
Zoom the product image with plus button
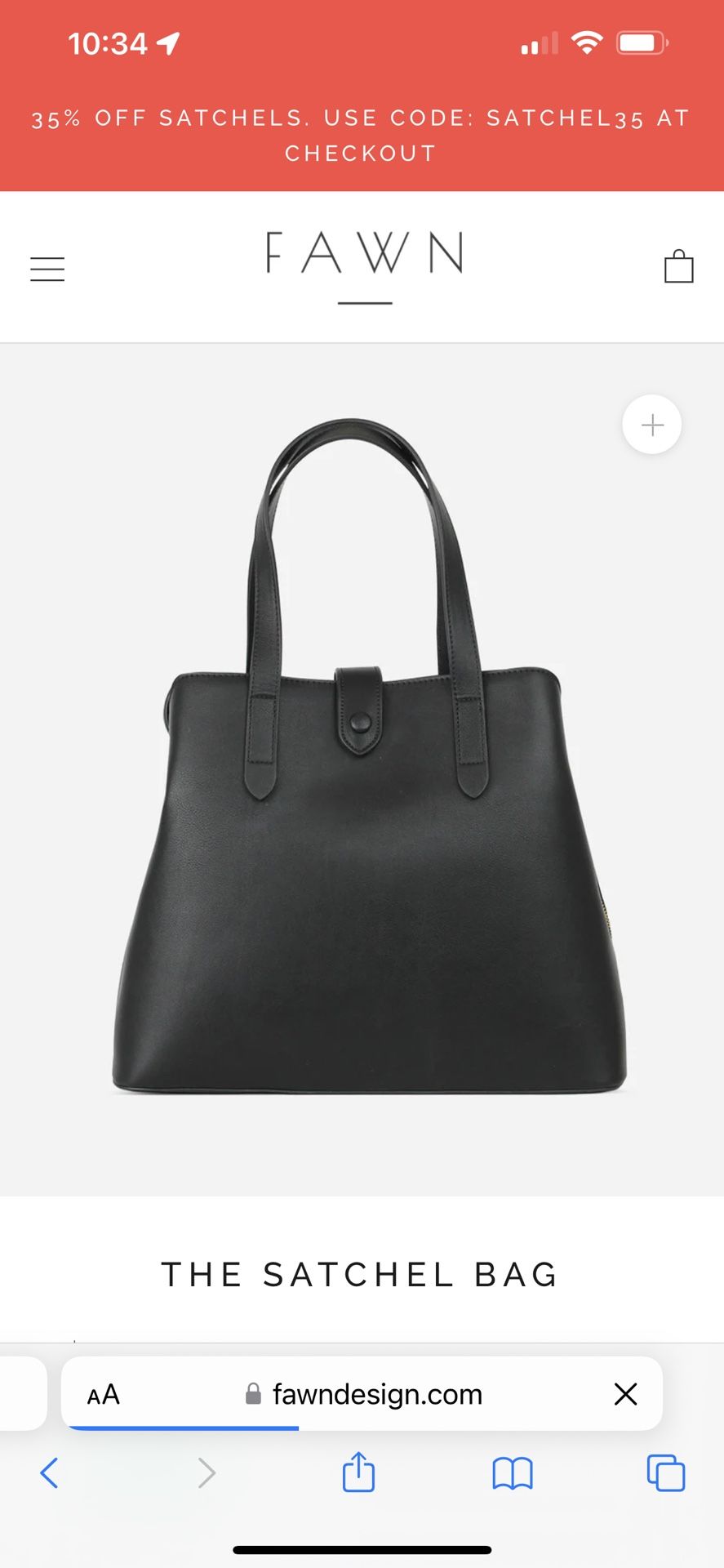point(652,425)
